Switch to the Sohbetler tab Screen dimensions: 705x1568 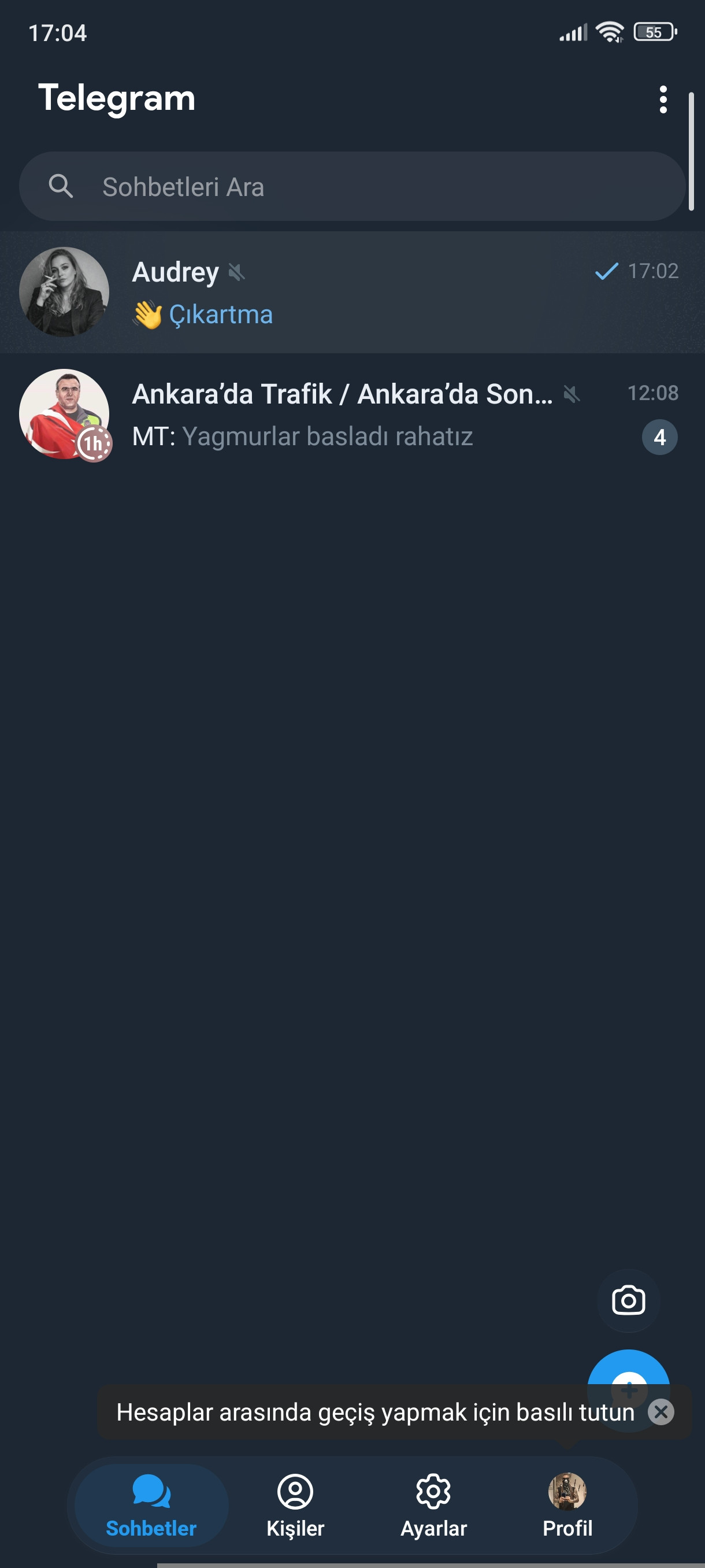(x=151, y=1505)
